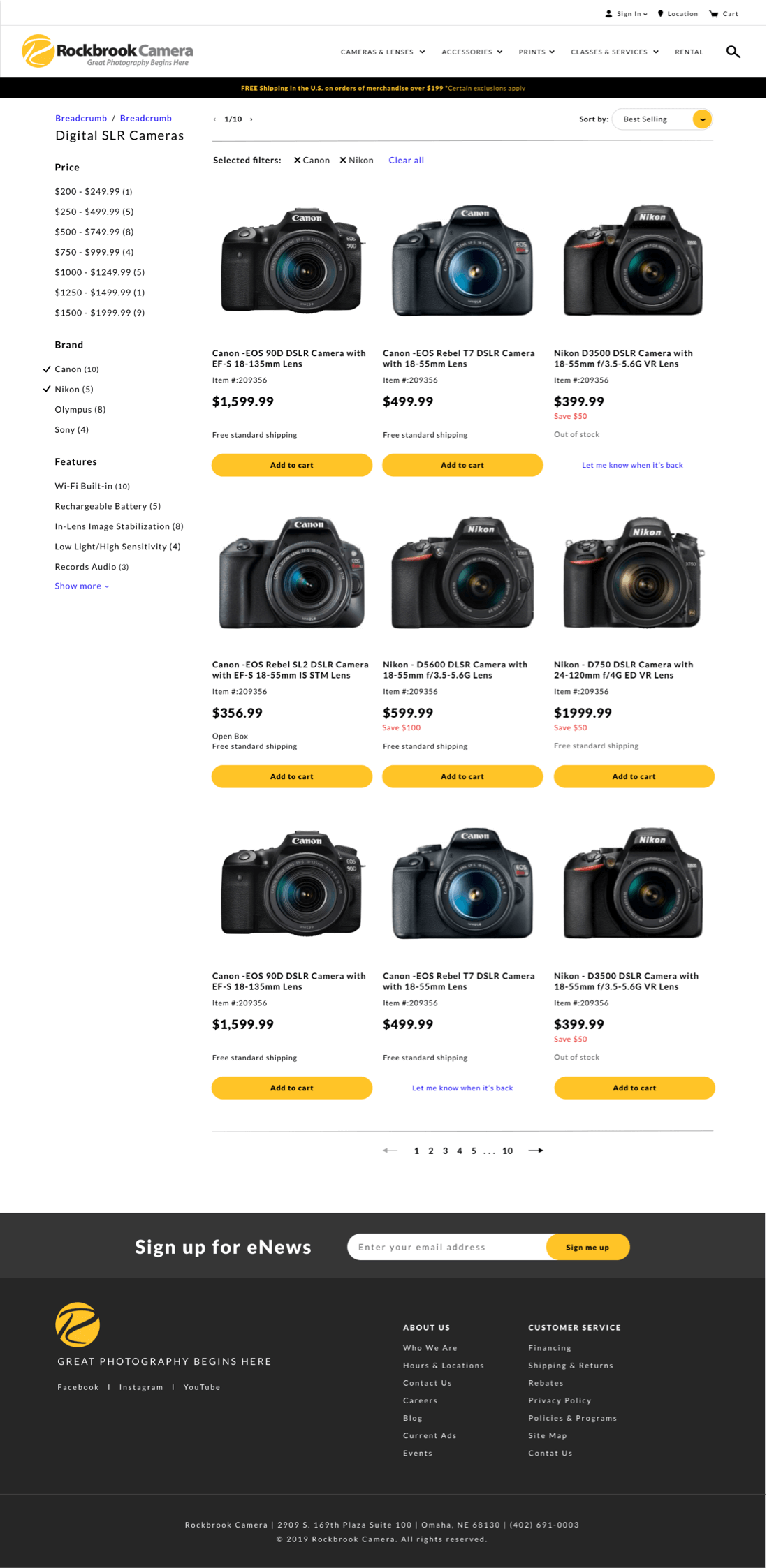767x1568 pixels.
Task: Select the $500 - $749.99 price range
Action: tap(92, 232)
